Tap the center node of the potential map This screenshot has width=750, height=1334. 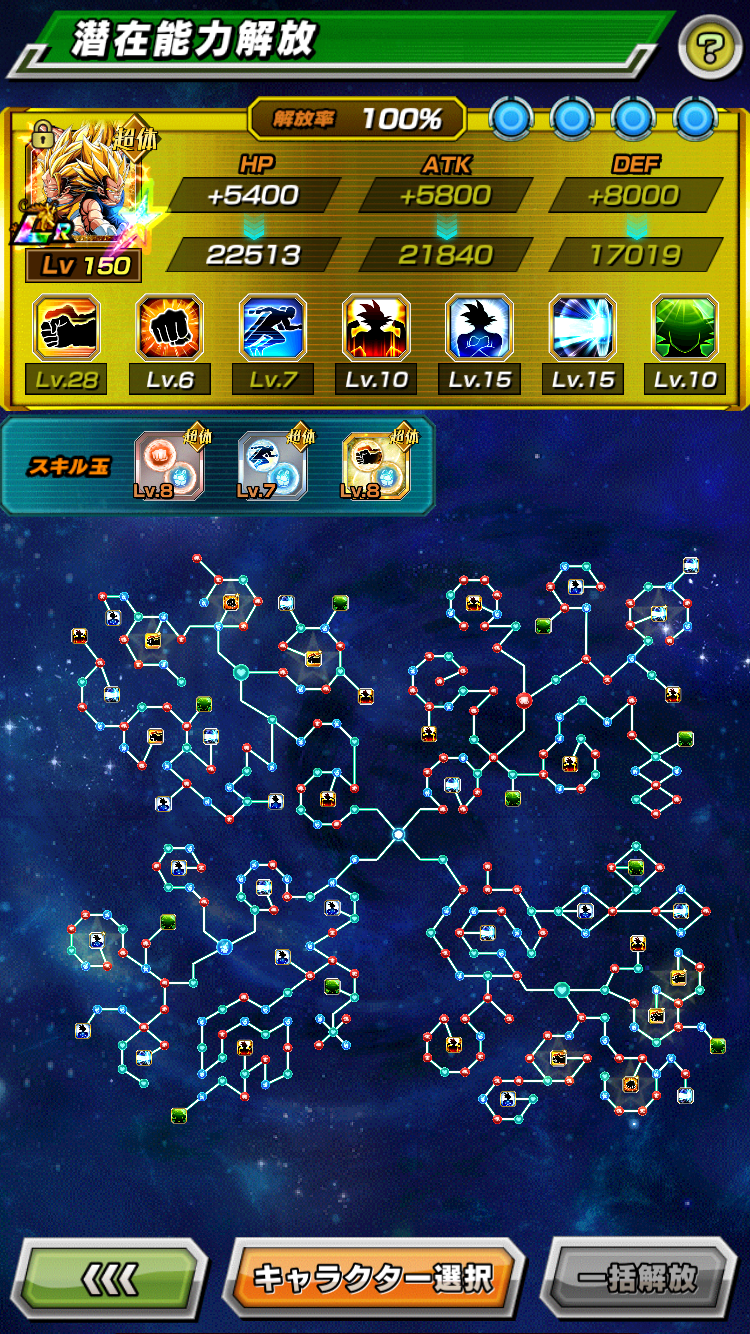pos(398,833)
